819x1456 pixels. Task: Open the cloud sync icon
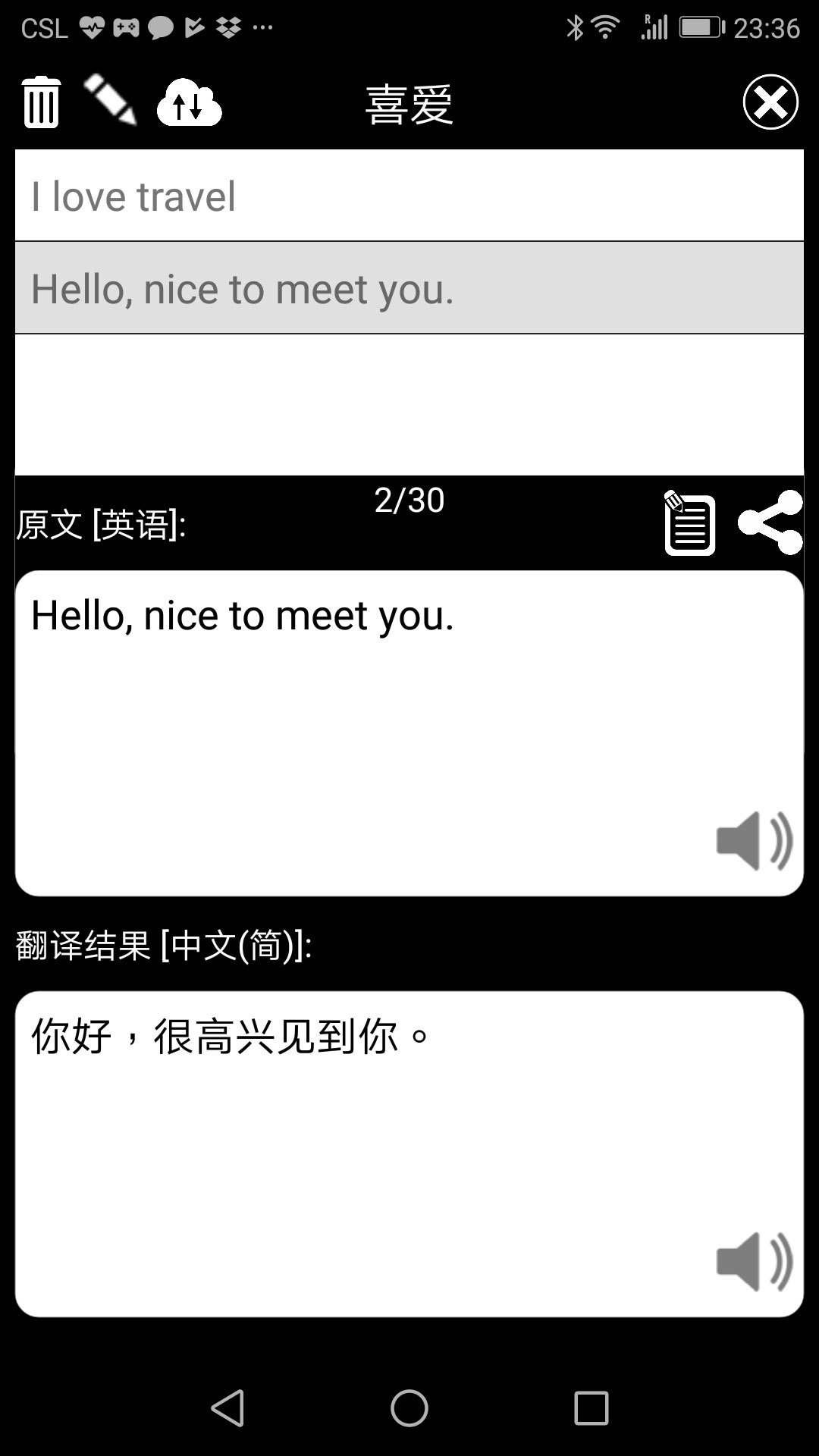click(189, 102)
